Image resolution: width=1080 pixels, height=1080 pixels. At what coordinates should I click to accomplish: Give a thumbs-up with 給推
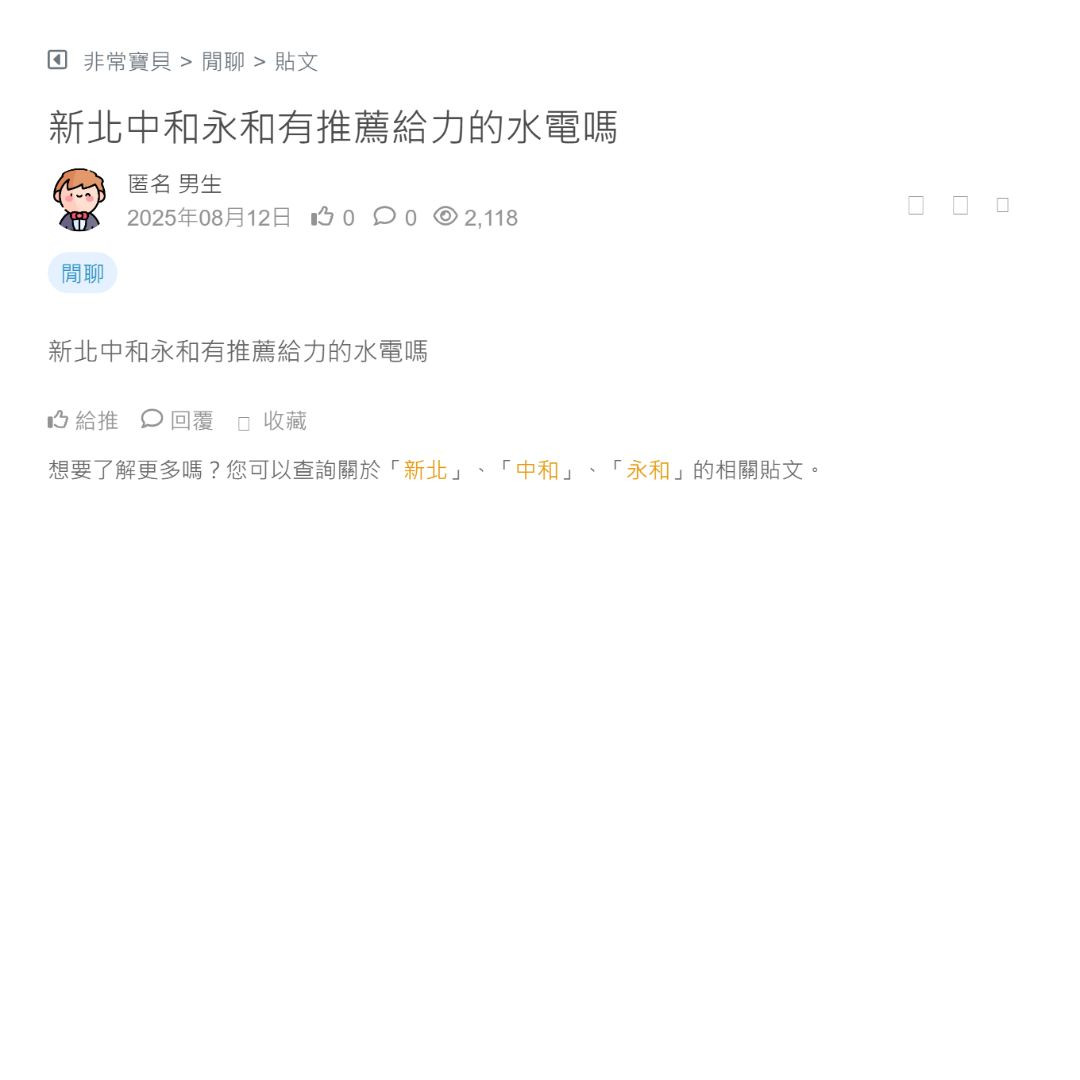point(83,421)
